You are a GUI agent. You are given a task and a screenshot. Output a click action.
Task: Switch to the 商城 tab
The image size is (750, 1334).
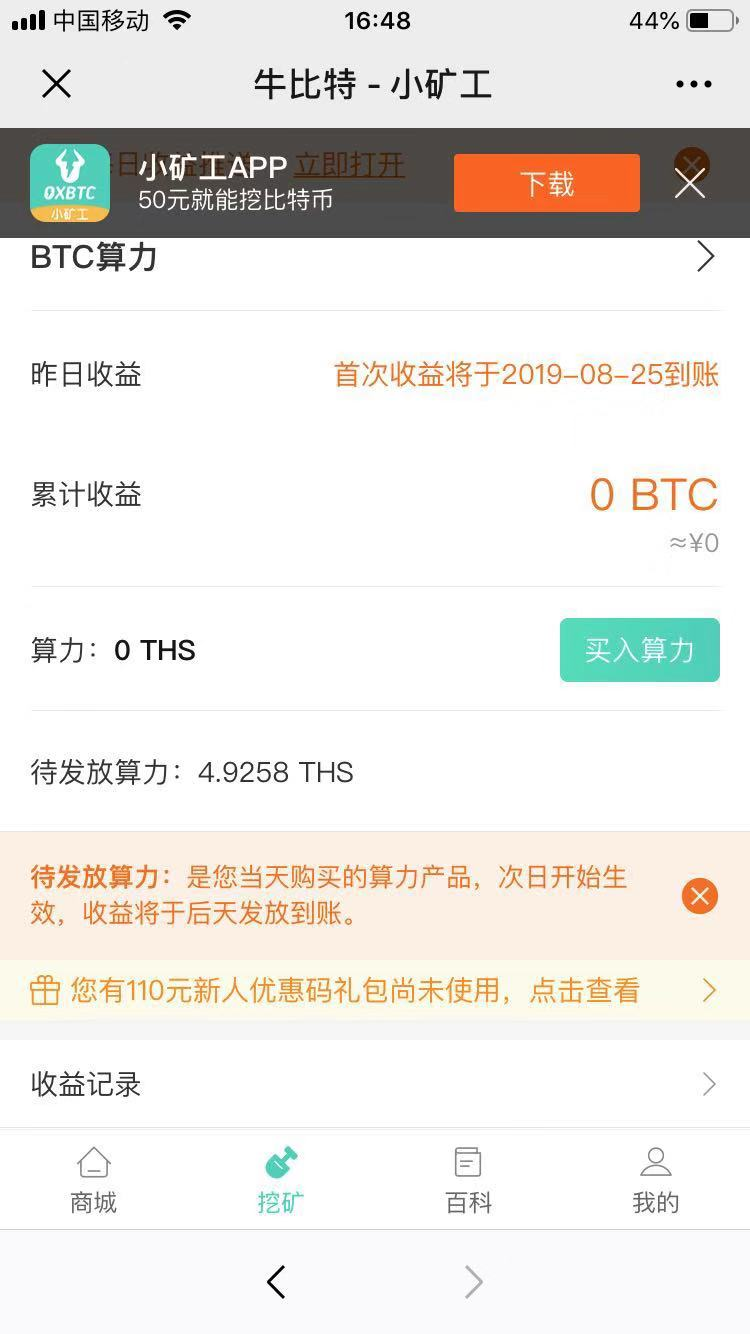click(94, 1181)
